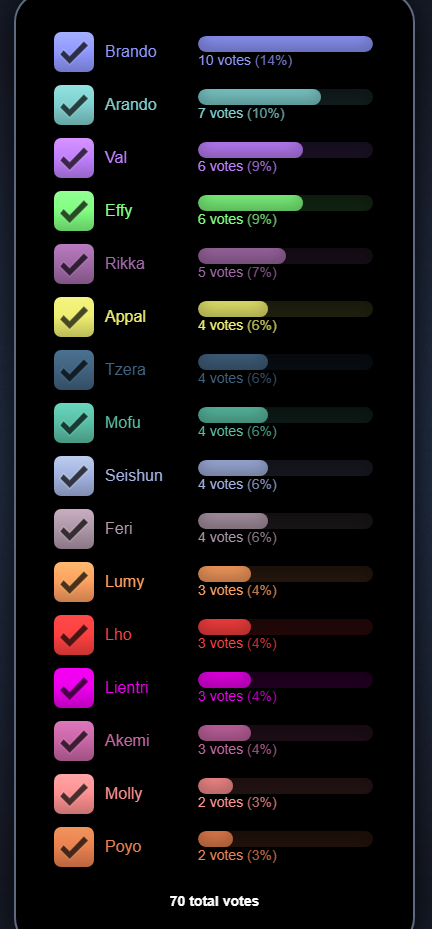This screenshot has height=929, width=432.
Task: Toggle Tzera's checkbox
Action: click(x=74, y=370)
